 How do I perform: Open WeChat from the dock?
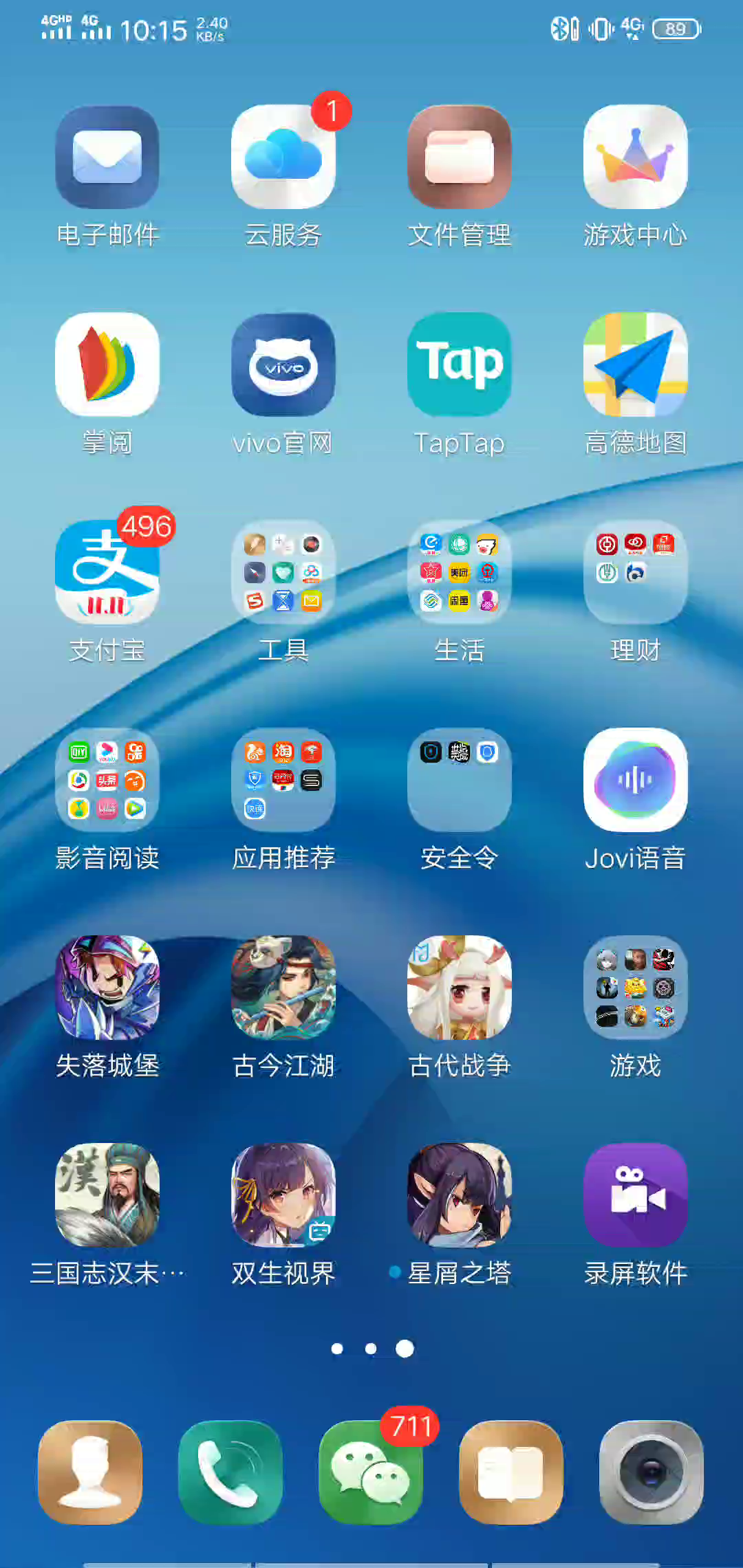tap(371, 1472)
